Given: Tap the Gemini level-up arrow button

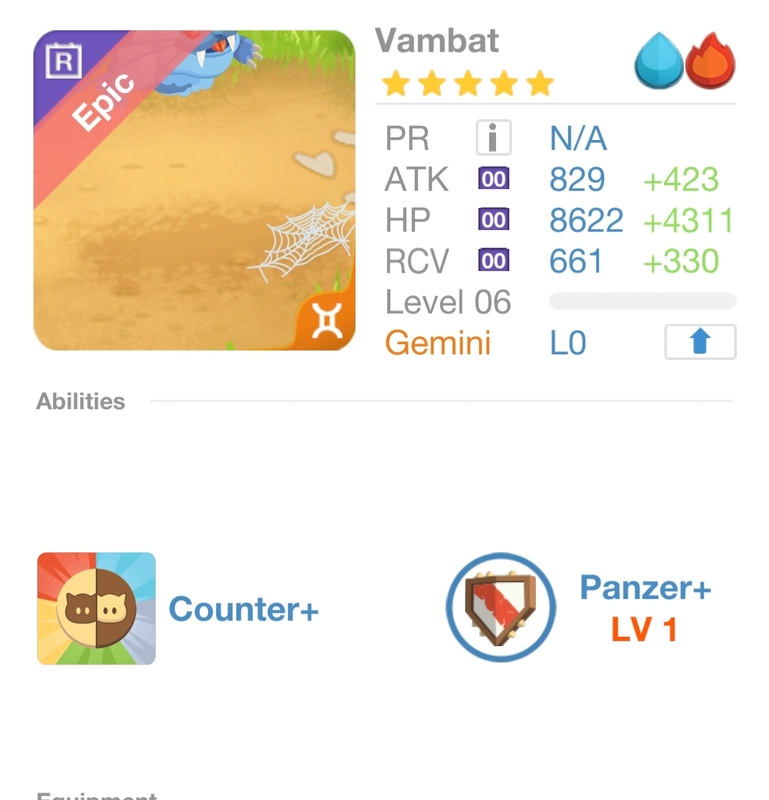Looking at the screenshot, I should point(700,342).
